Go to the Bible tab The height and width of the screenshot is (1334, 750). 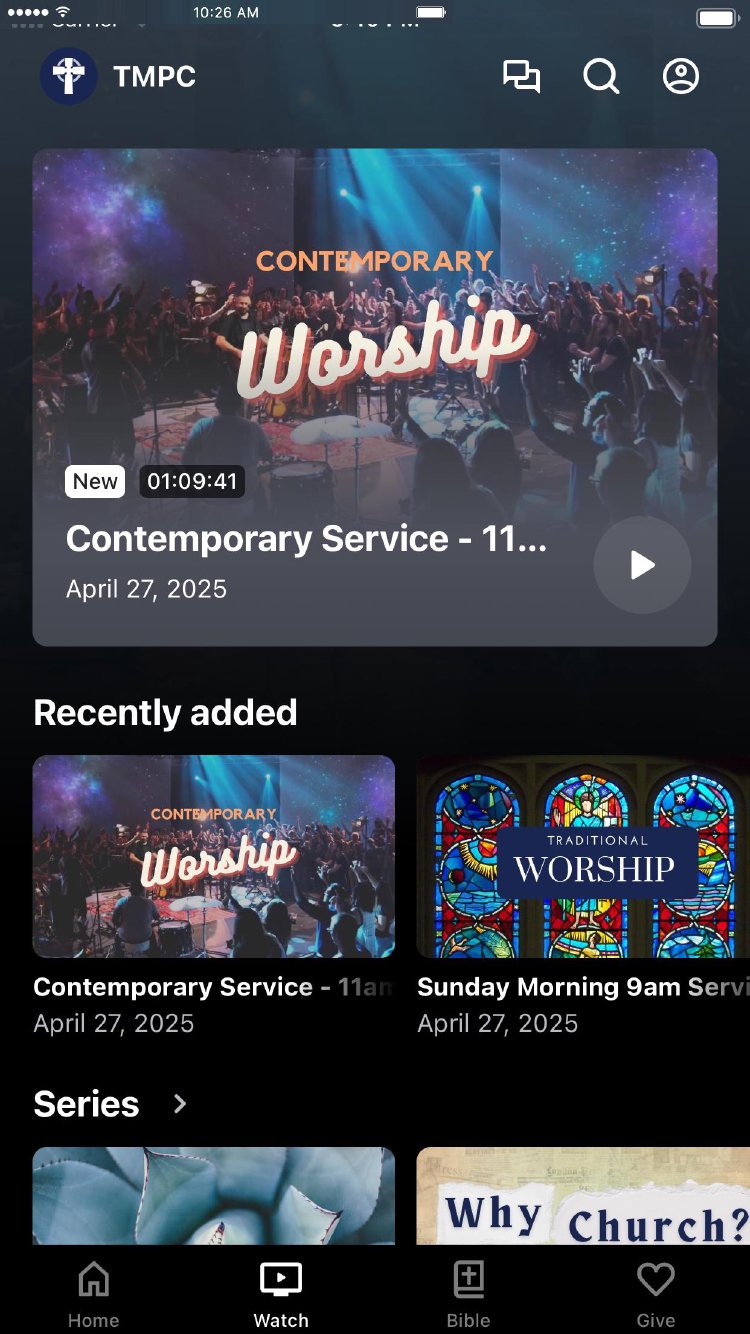[468, 1294]
